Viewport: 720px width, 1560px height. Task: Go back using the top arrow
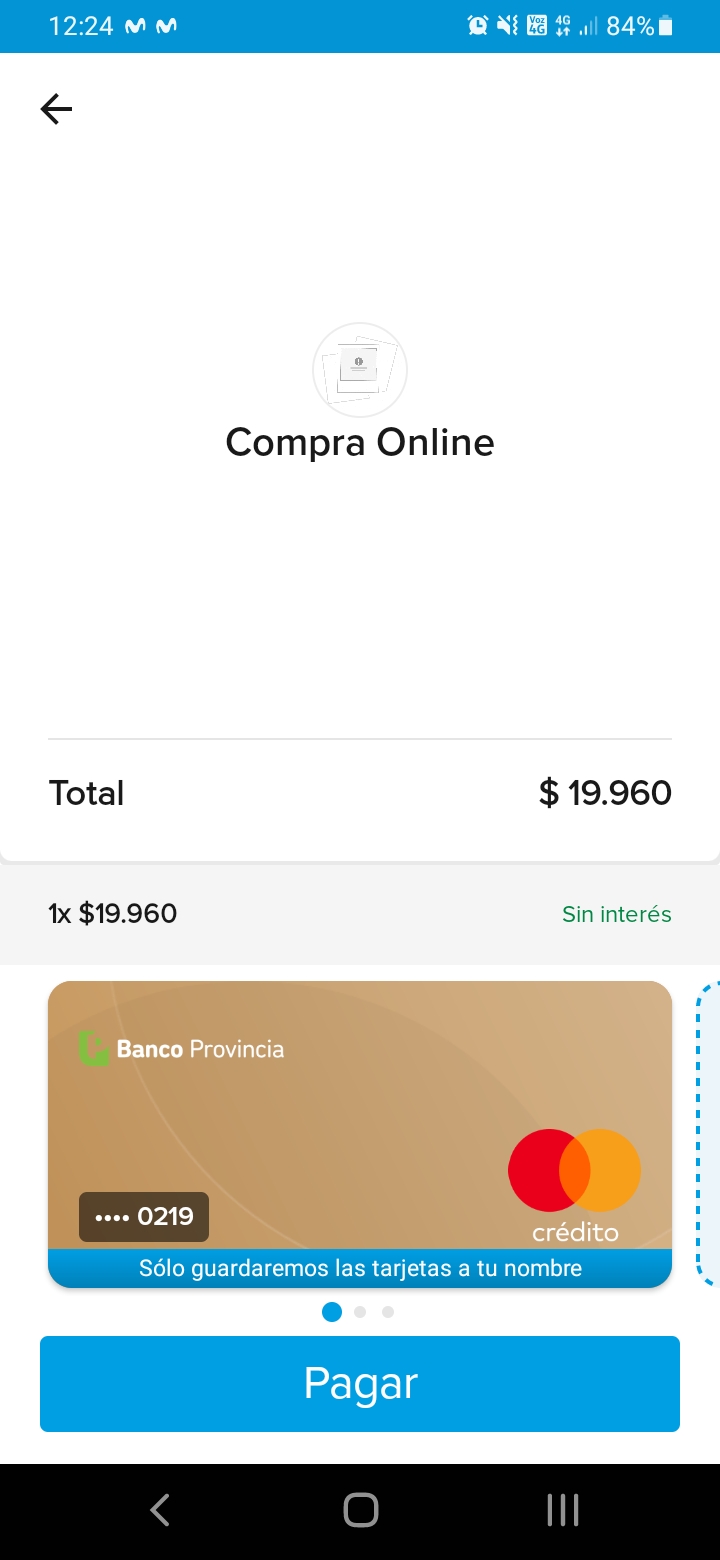point(56,109)
